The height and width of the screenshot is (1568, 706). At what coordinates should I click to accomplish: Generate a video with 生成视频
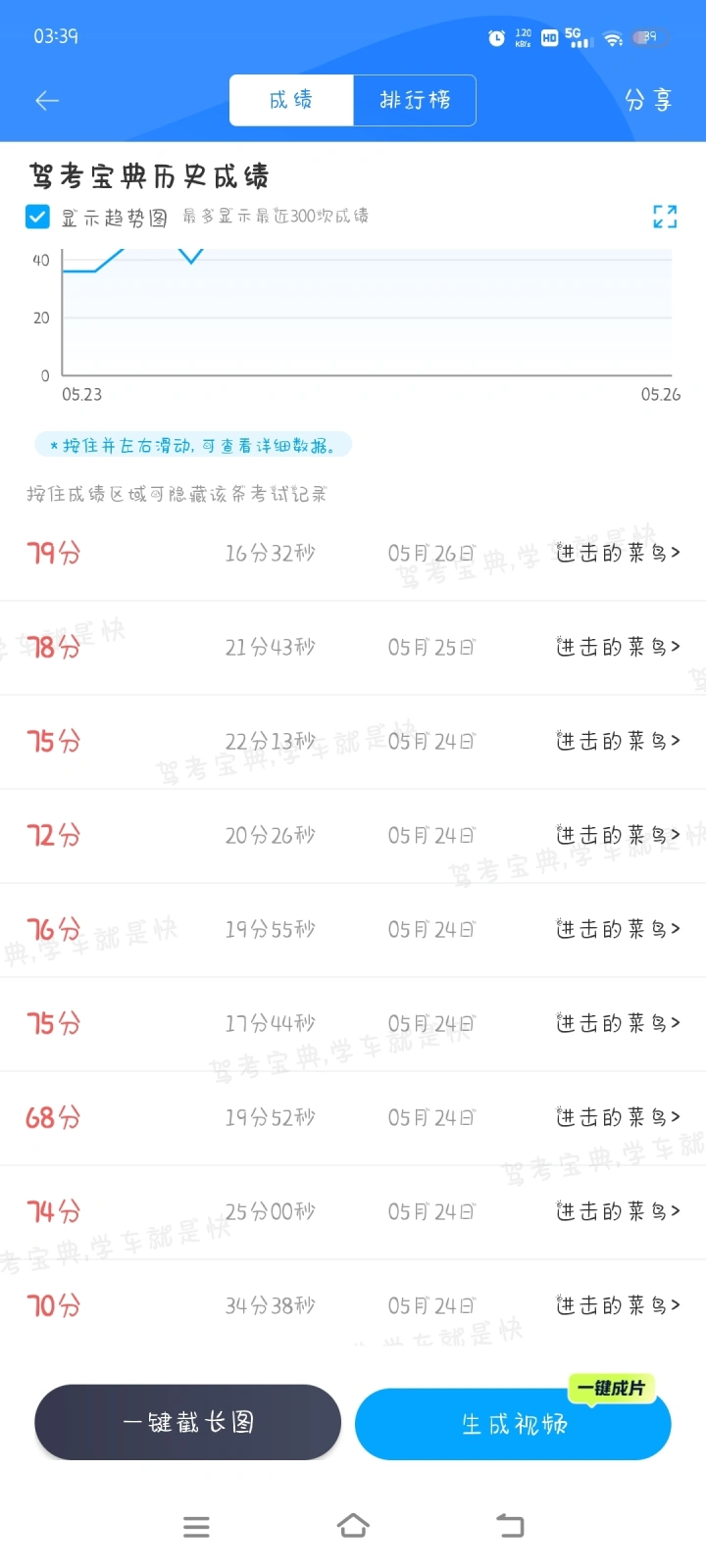(513, 1424)
